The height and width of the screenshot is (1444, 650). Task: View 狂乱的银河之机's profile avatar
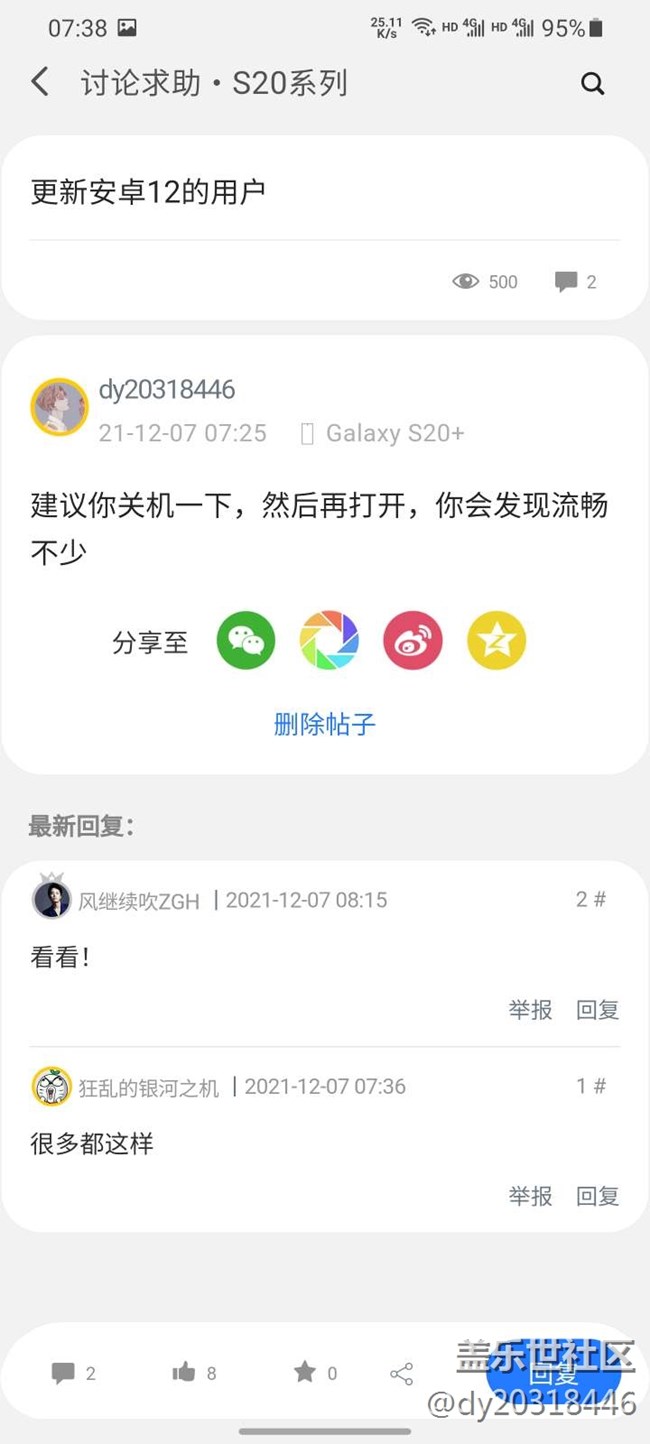pyautogui.click(x=51, y=1086)
